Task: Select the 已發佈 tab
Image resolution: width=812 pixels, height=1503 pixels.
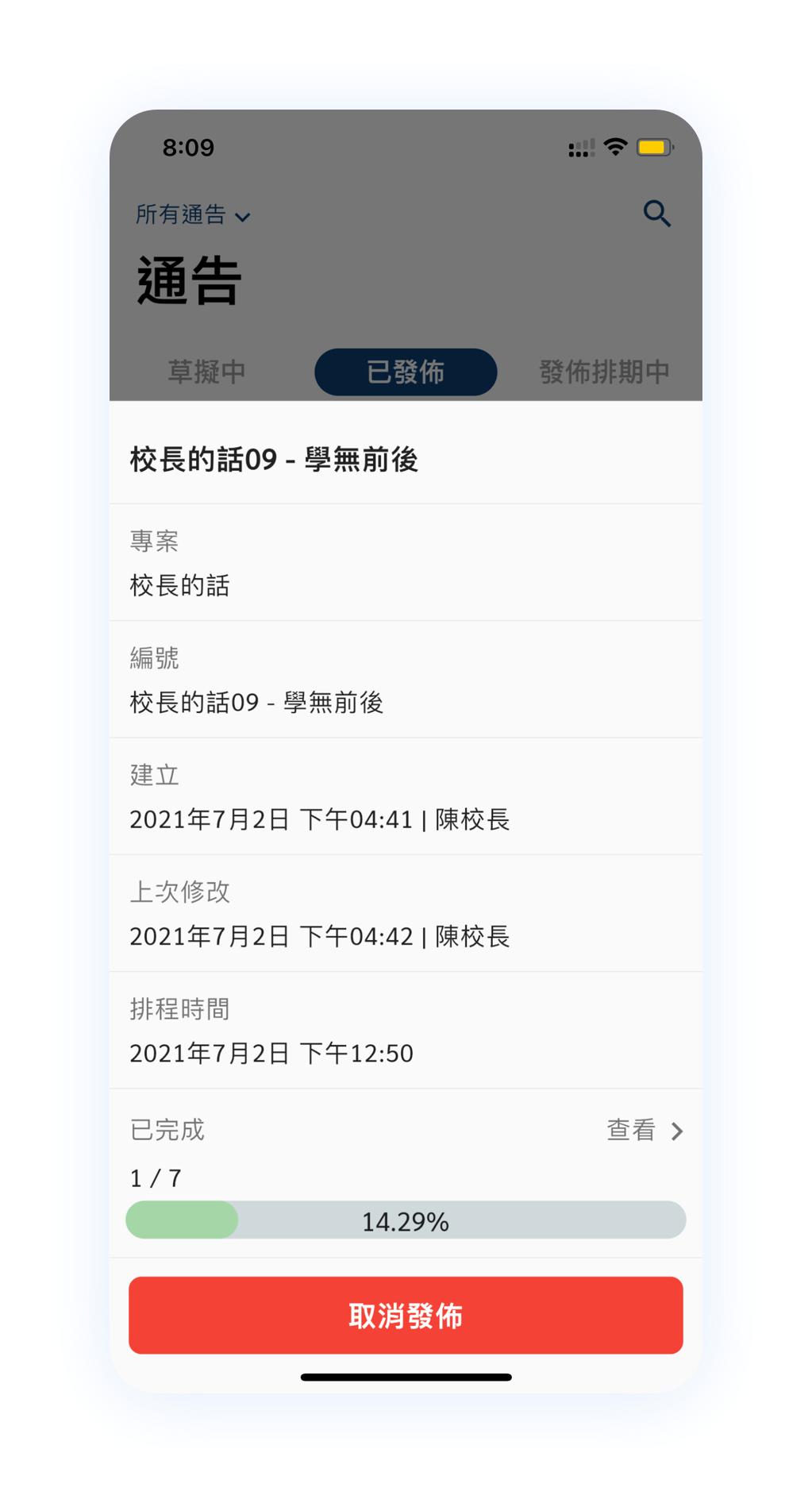Action: 406,372
